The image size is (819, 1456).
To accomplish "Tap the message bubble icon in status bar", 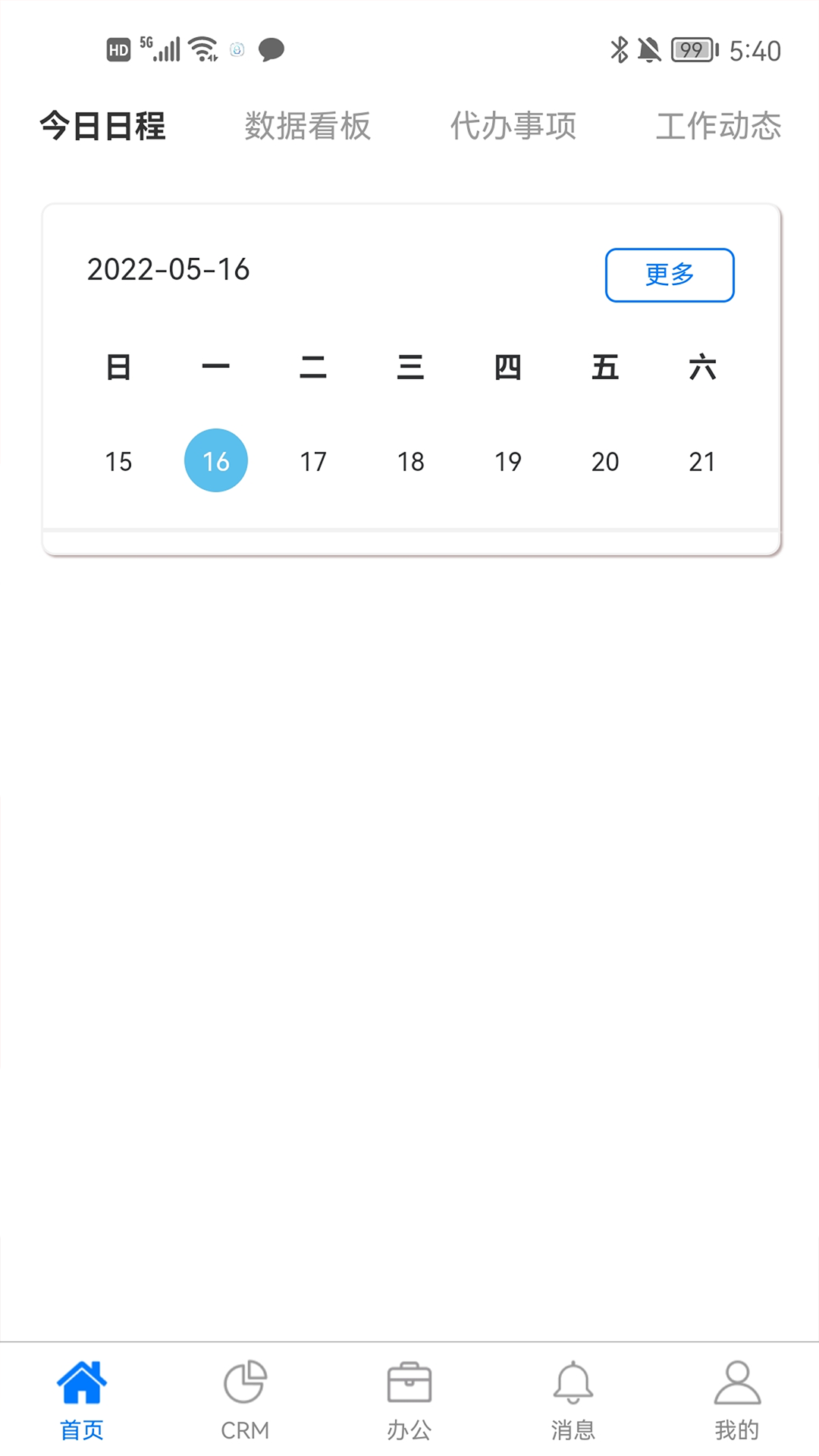I will click(271, 50).
